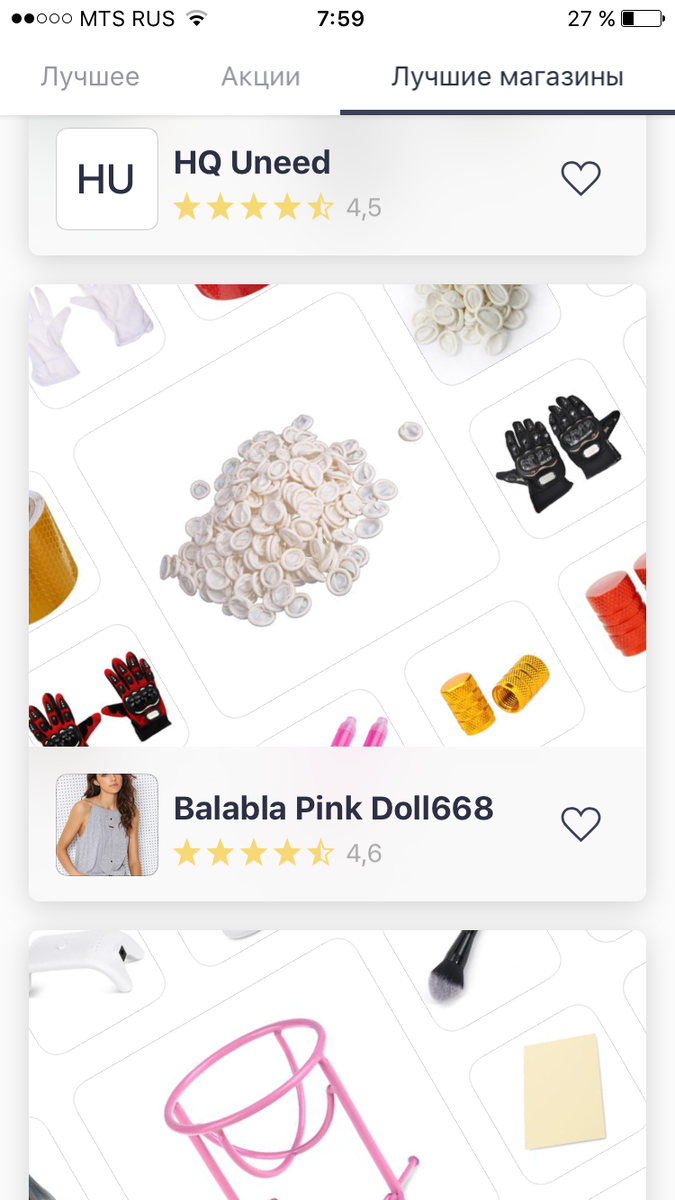Favorite the Balabla Pink Doll668 store

click(580, 824)
